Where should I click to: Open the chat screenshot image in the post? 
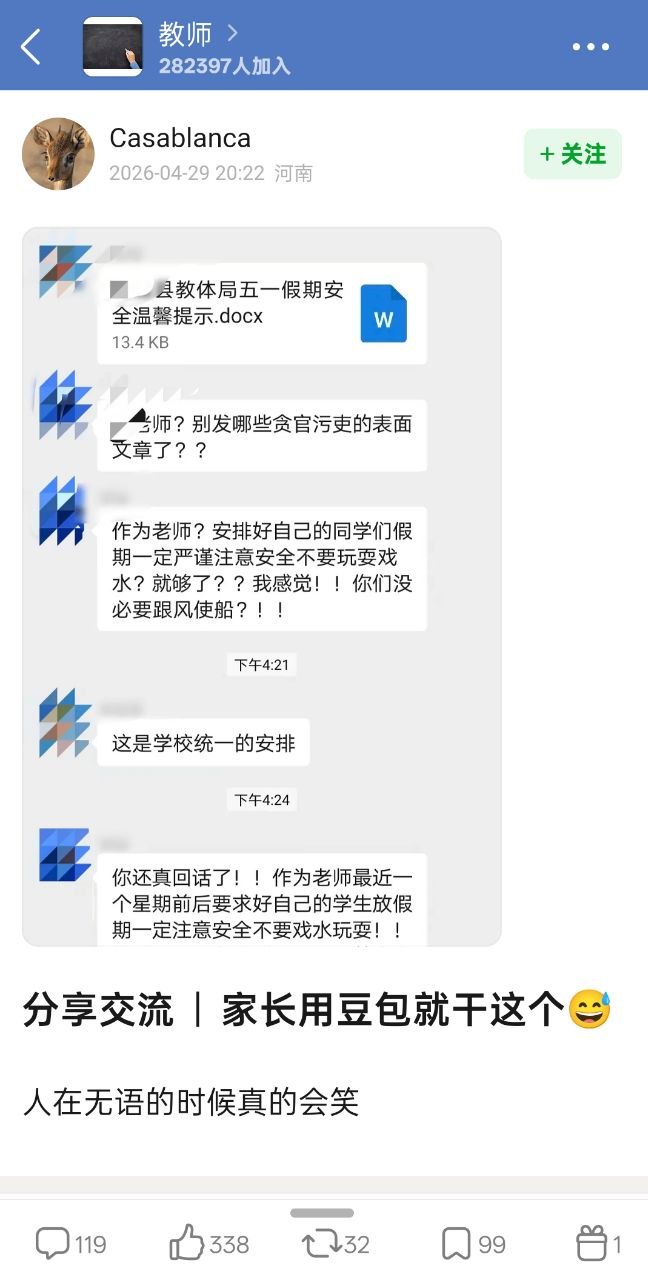262,587
